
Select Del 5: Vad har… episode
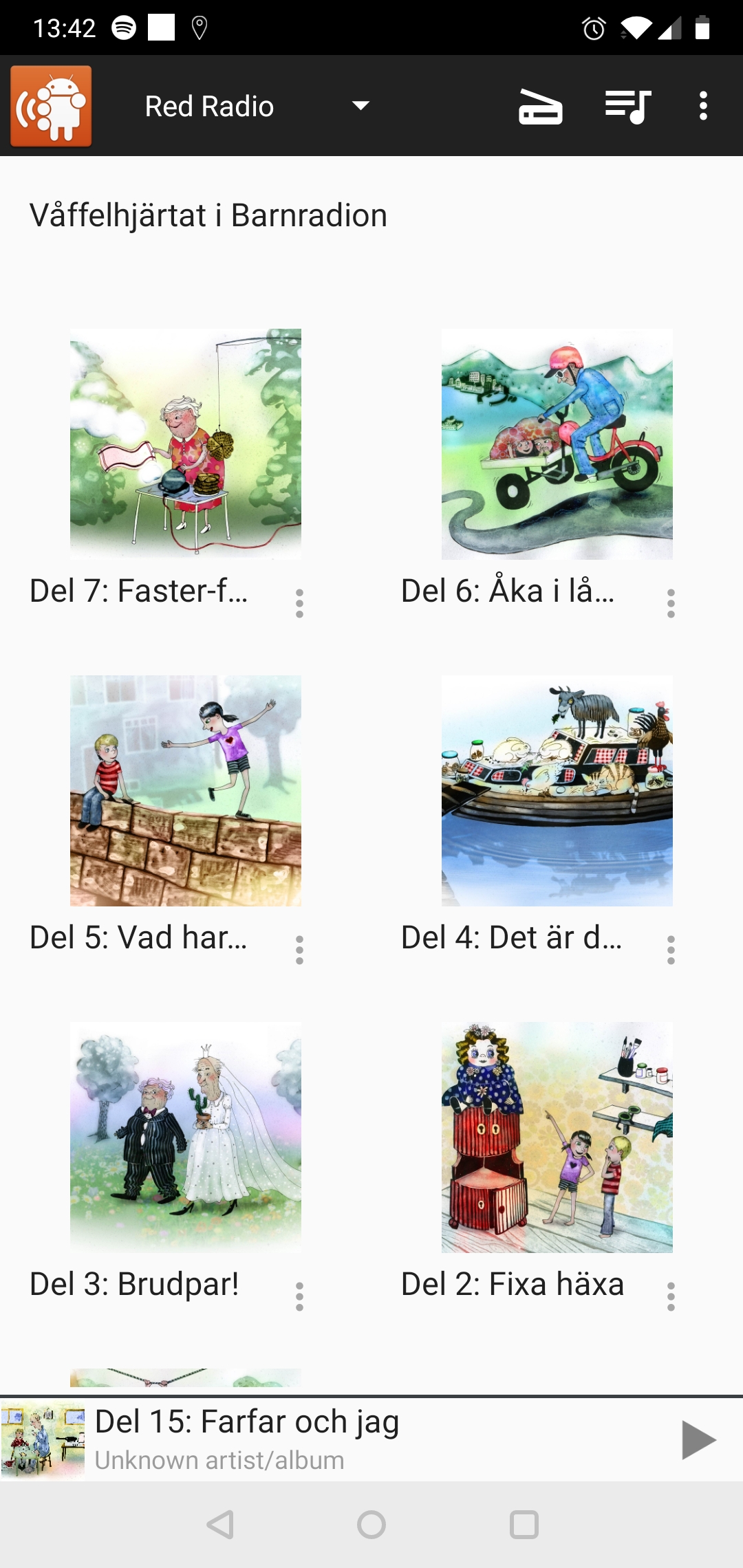(186, 791)
